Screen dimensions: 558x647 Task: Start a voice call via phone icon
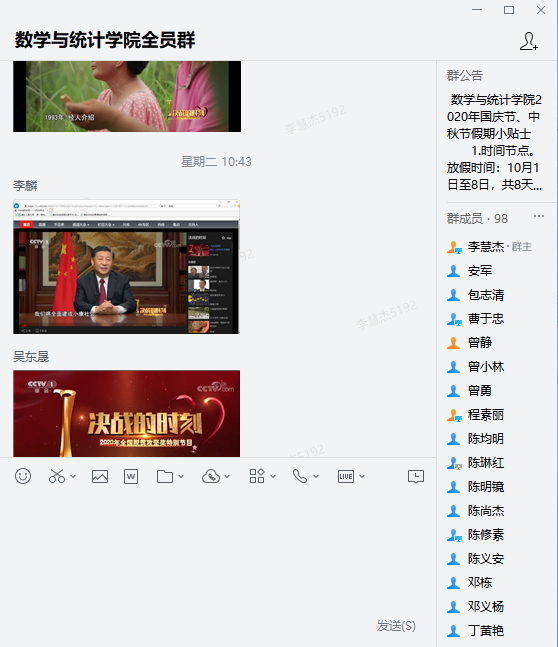pos(300,476)
